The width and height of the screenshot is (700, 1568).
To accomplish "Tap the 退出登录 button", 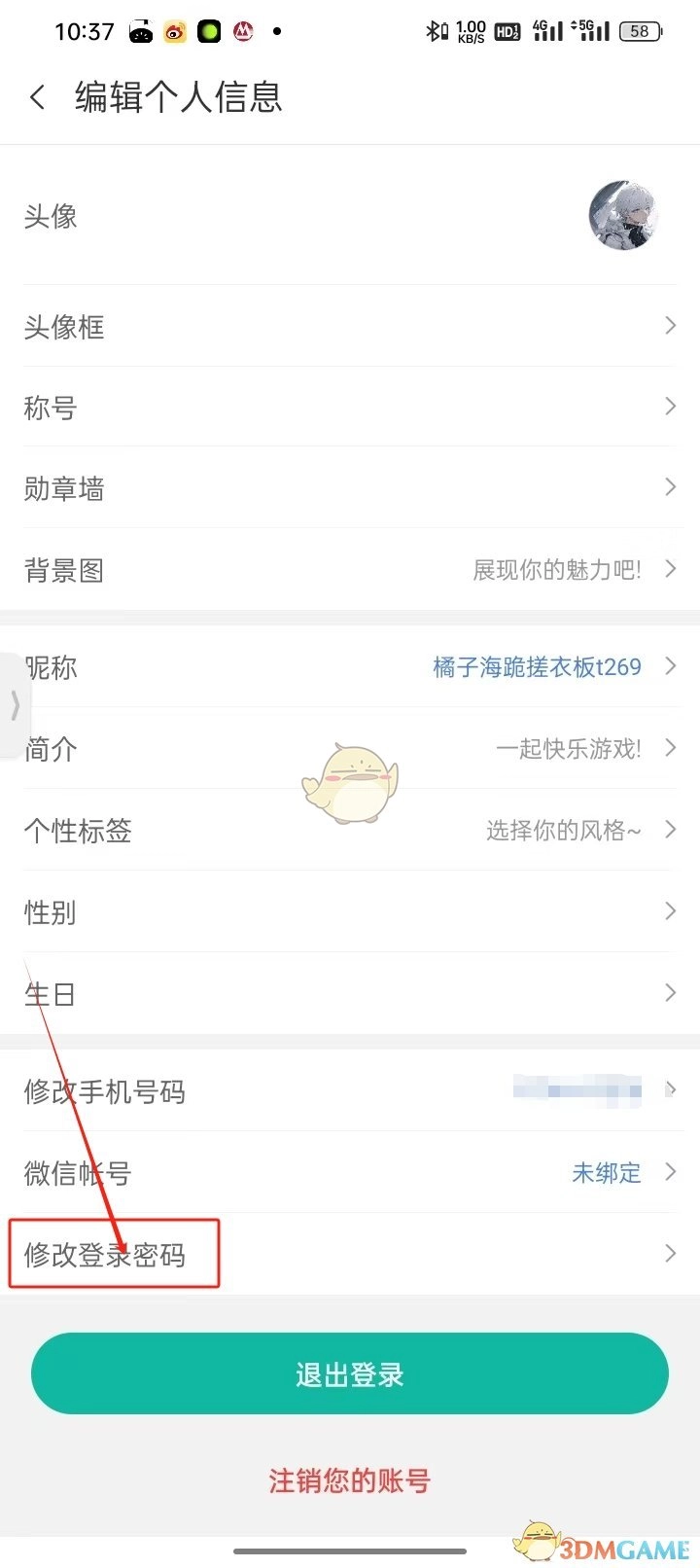I will tap(350, 1373).
